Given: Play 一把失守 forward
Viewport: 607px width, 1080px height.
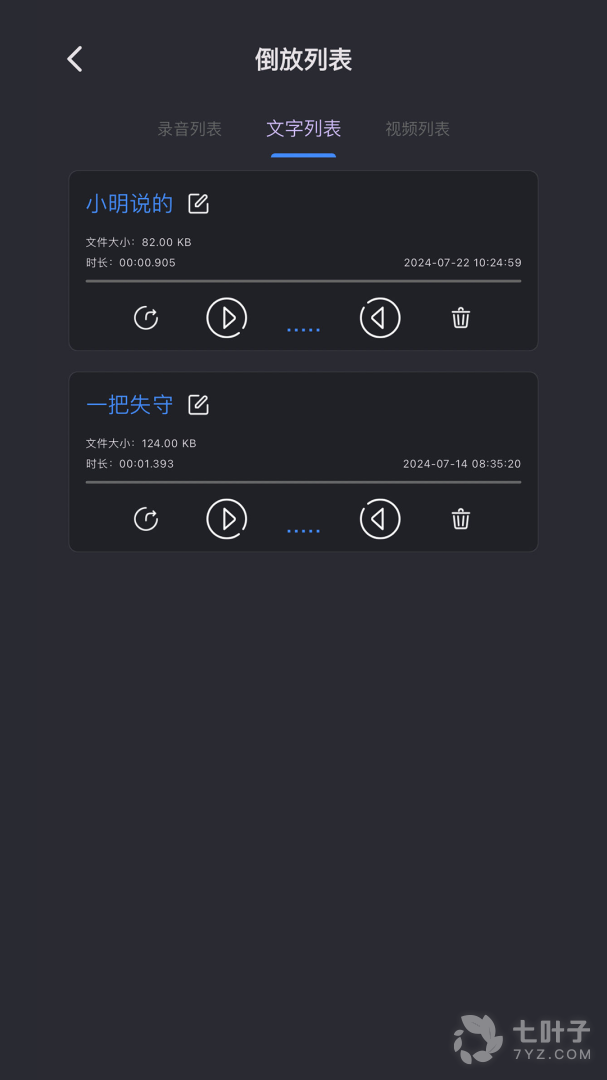Looking at the screenshot, I should [227, 519].
